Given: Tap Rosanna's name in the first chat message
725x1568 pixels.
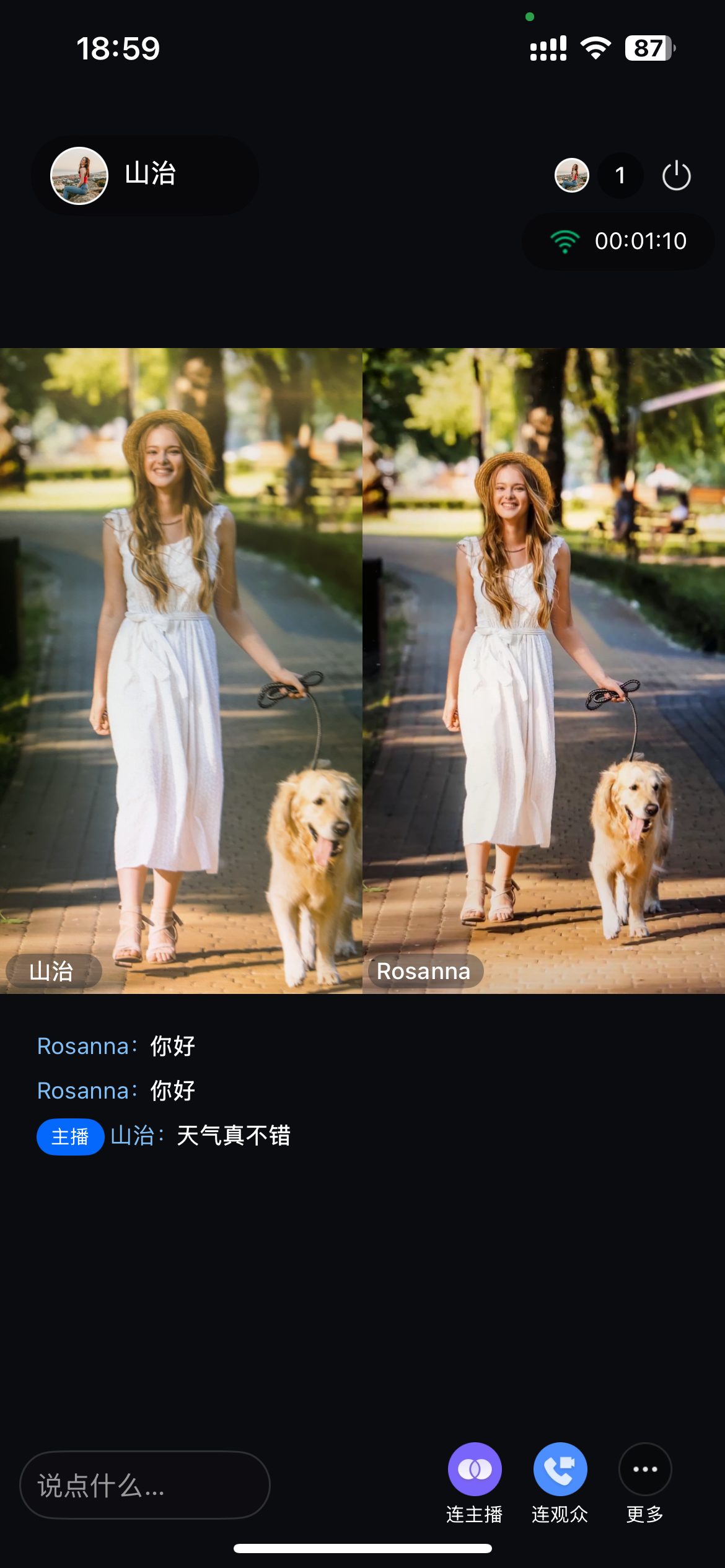Looking at the screenshot, I should [x=83, y=1047].
